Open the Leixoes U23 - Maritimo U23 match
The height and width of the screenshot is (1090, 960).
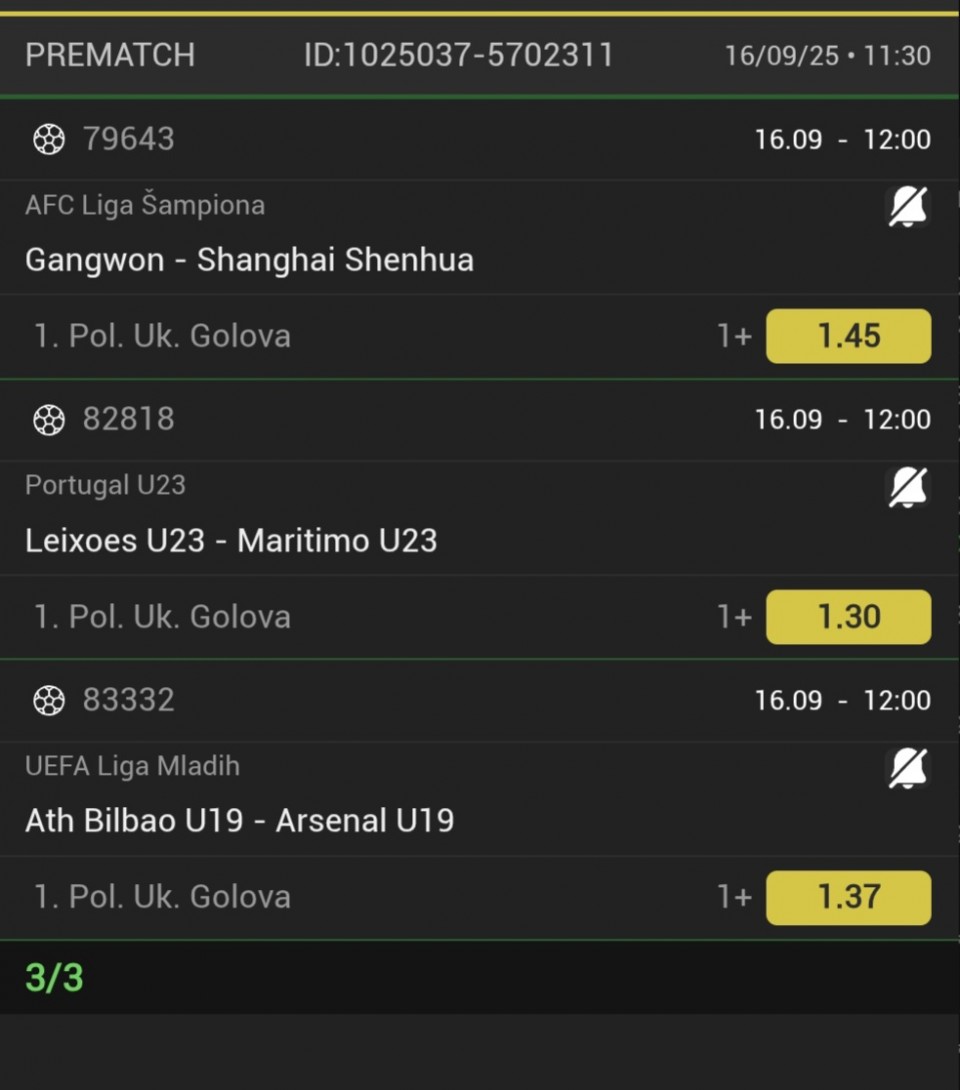click(x=231, y=541)
